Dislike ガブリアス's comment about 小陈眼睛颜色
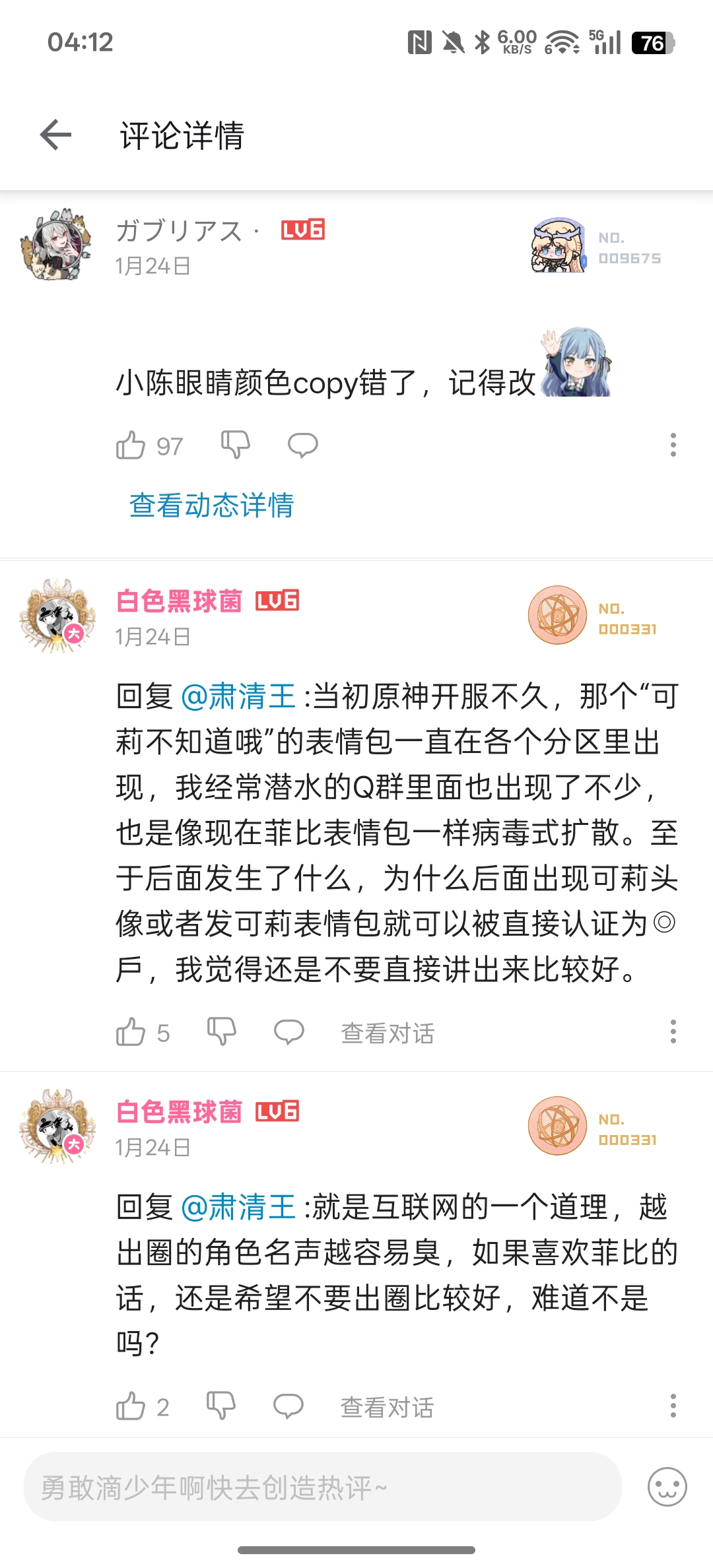The width and height of the screenshot is (713, 1568). pyautogui.click(x=236, y=445)
